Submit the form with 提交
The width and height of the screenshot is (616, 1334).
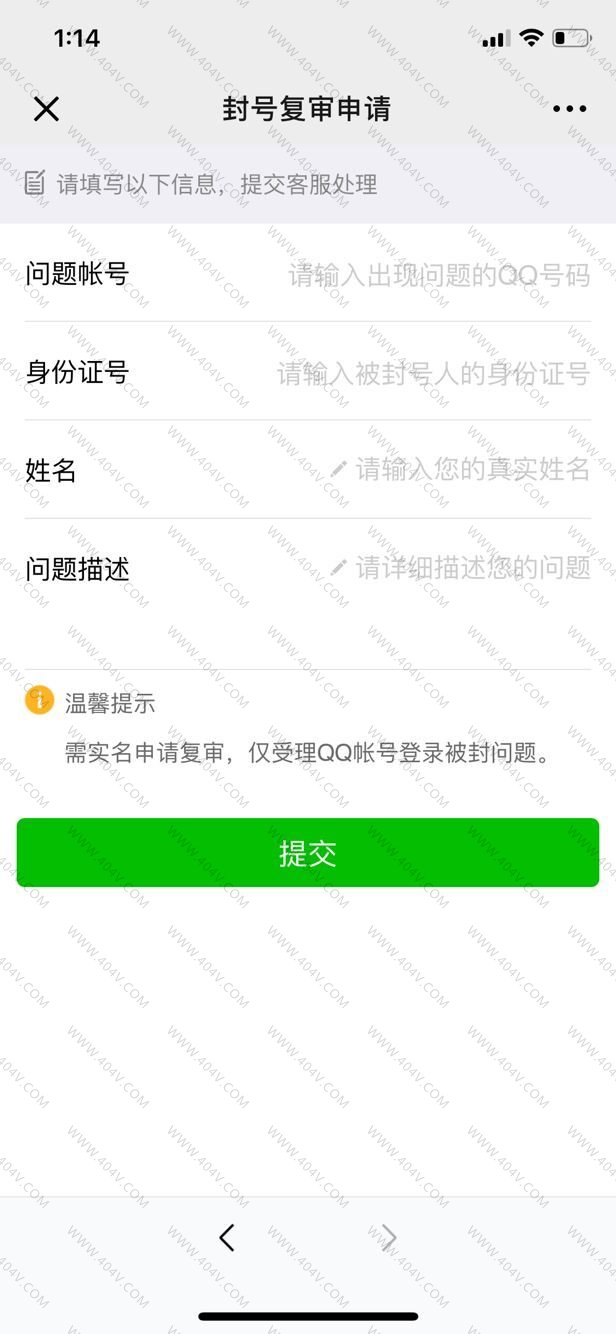point(308,853)
